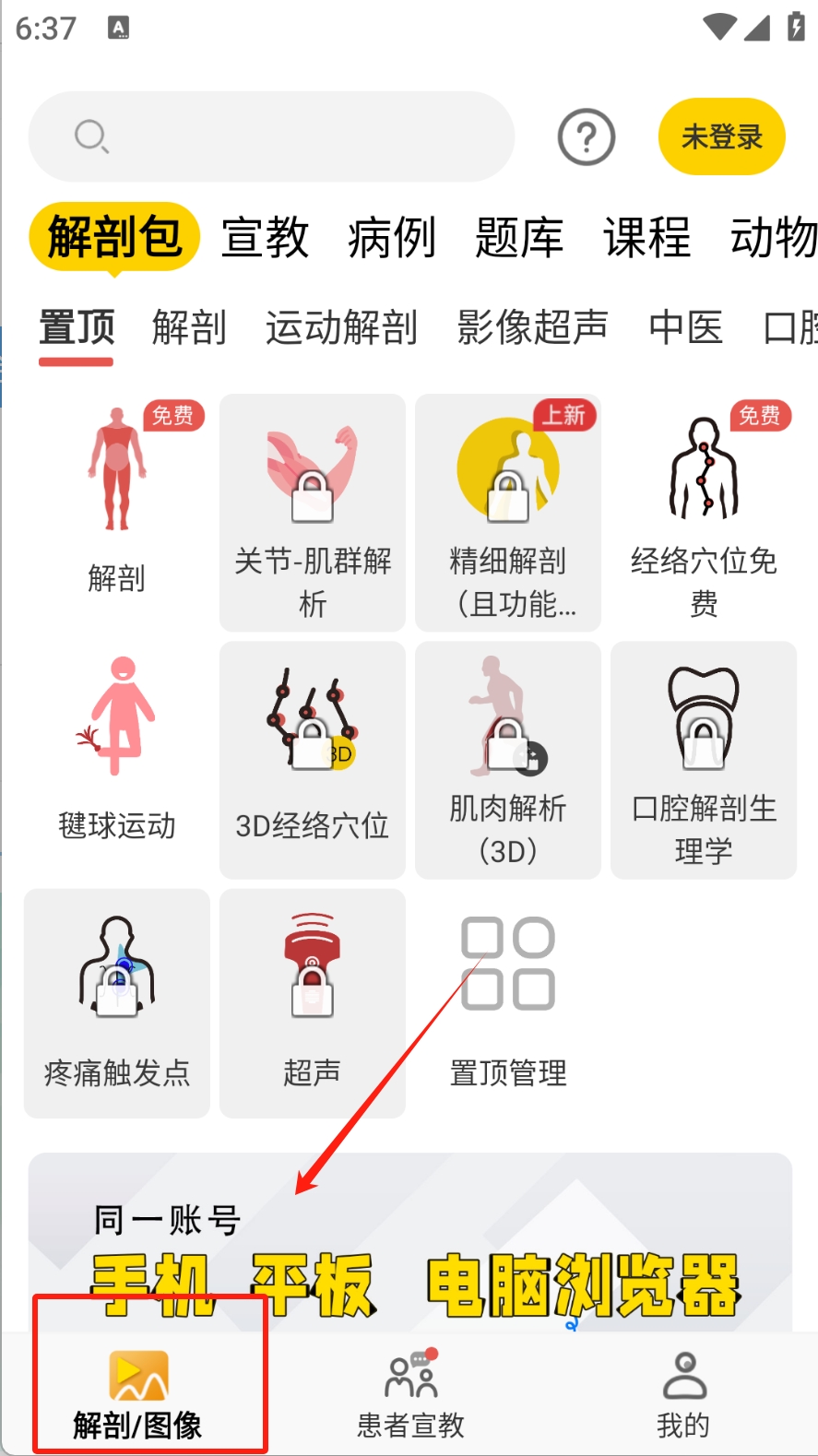Open 经络穴位免费 module

pos(704,513)
